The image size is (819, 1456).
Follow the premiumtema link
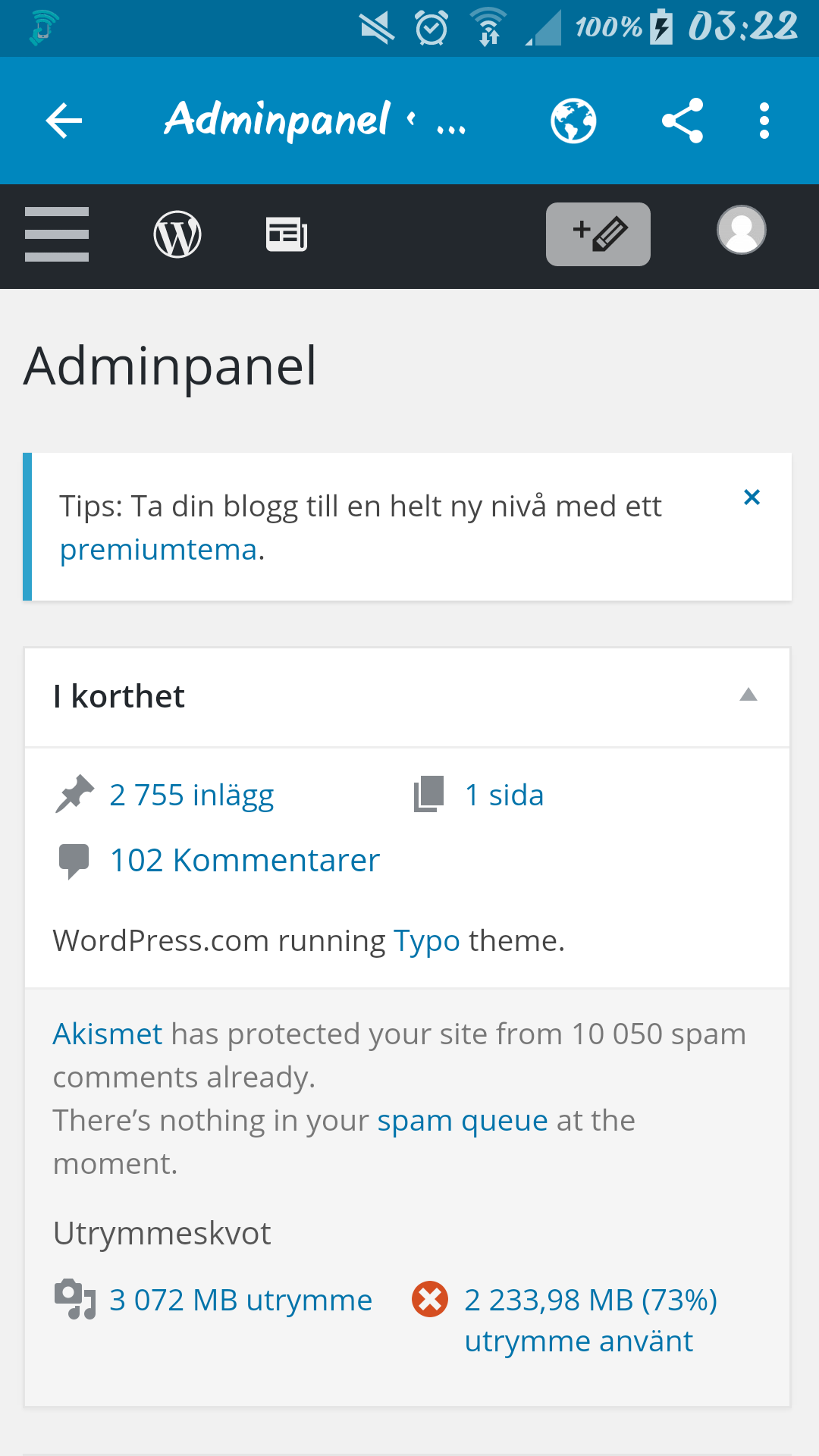click(158, 550)
